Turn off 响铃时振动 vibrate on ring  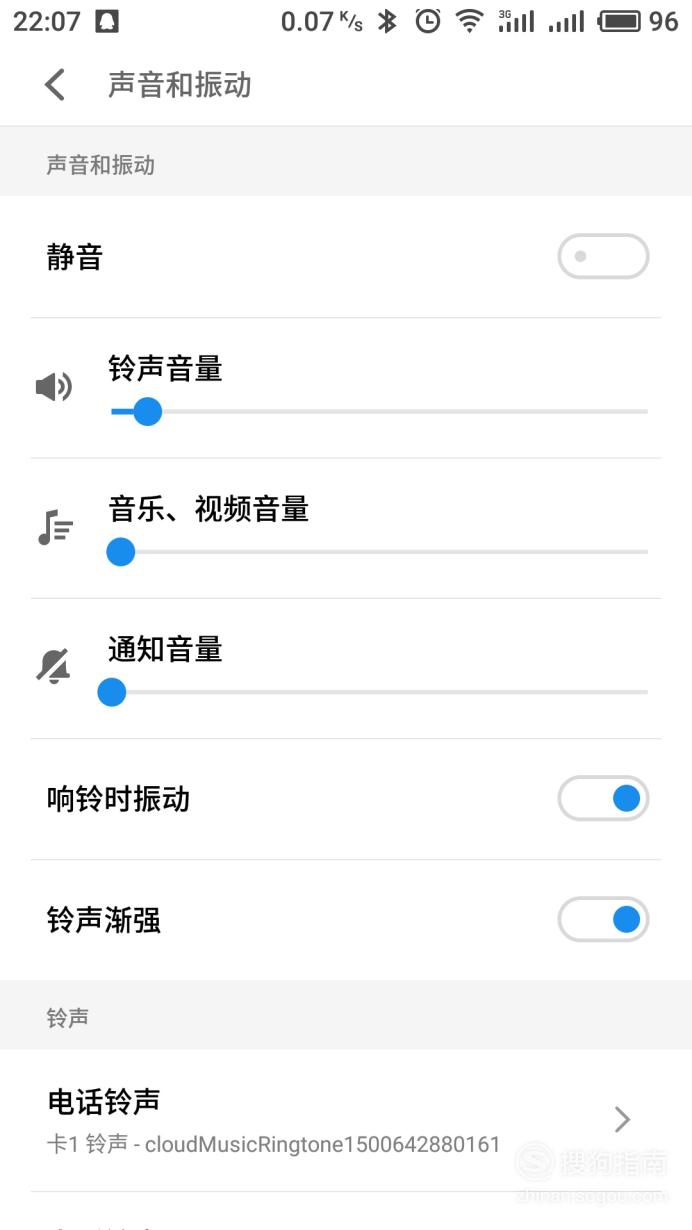coord(603,798)
